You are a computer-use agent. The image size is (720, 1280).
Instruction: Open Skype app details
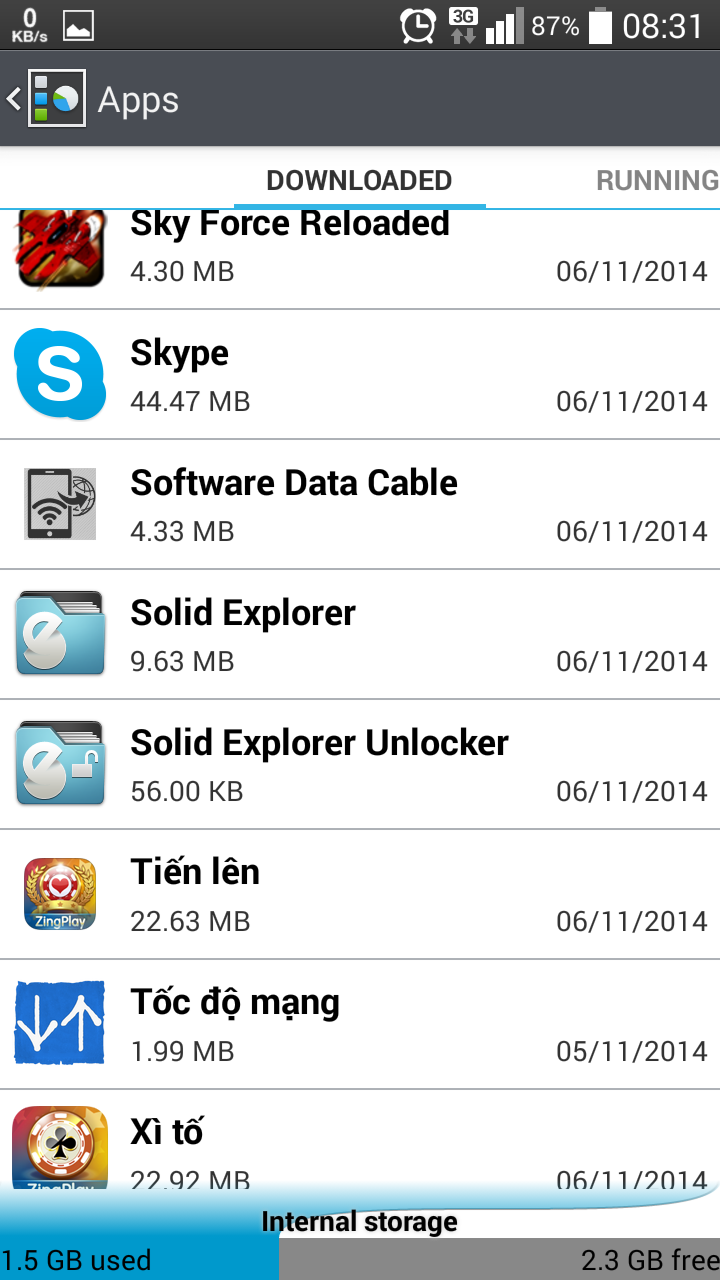click(360, 375)
